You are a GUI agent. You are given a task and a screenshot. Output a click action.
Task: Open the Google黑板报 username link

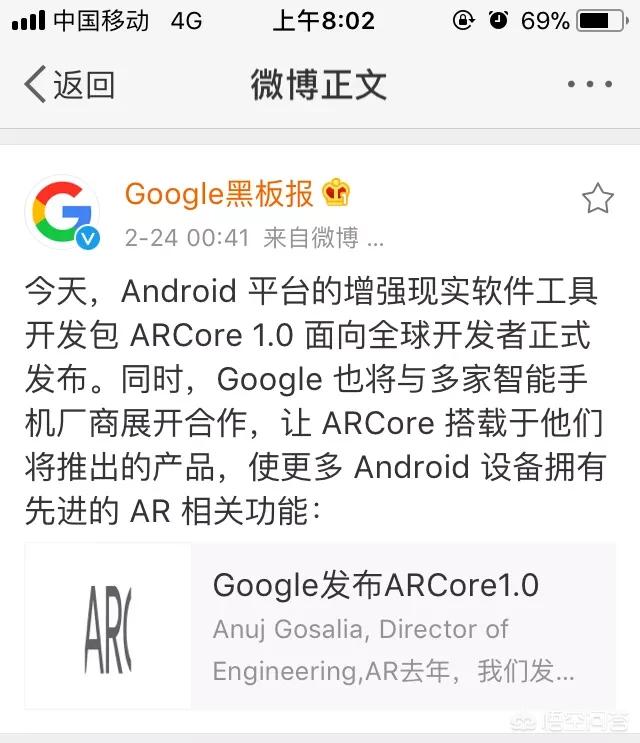(220, 193)
